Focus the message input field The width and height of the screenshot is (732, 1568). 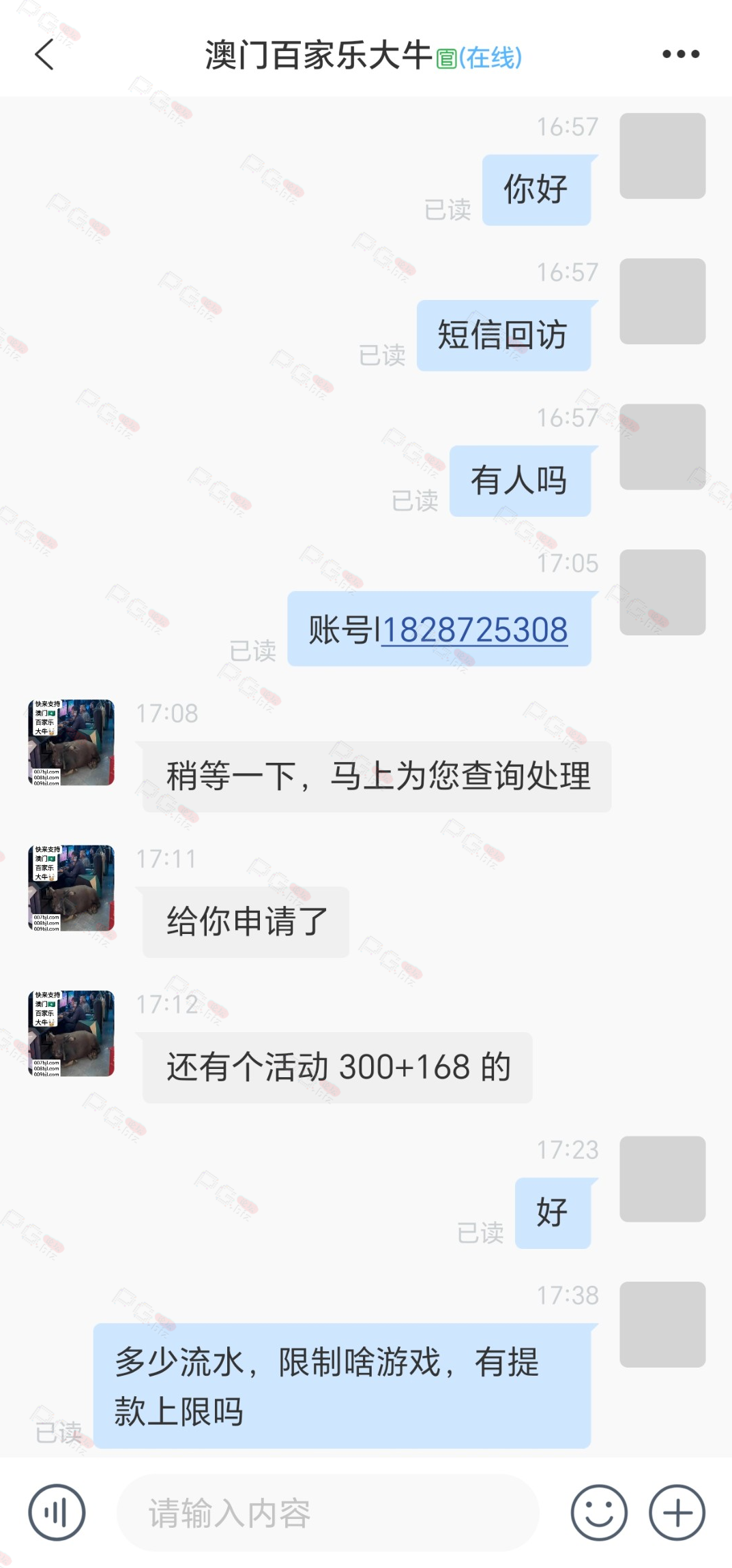[328, 1512]
